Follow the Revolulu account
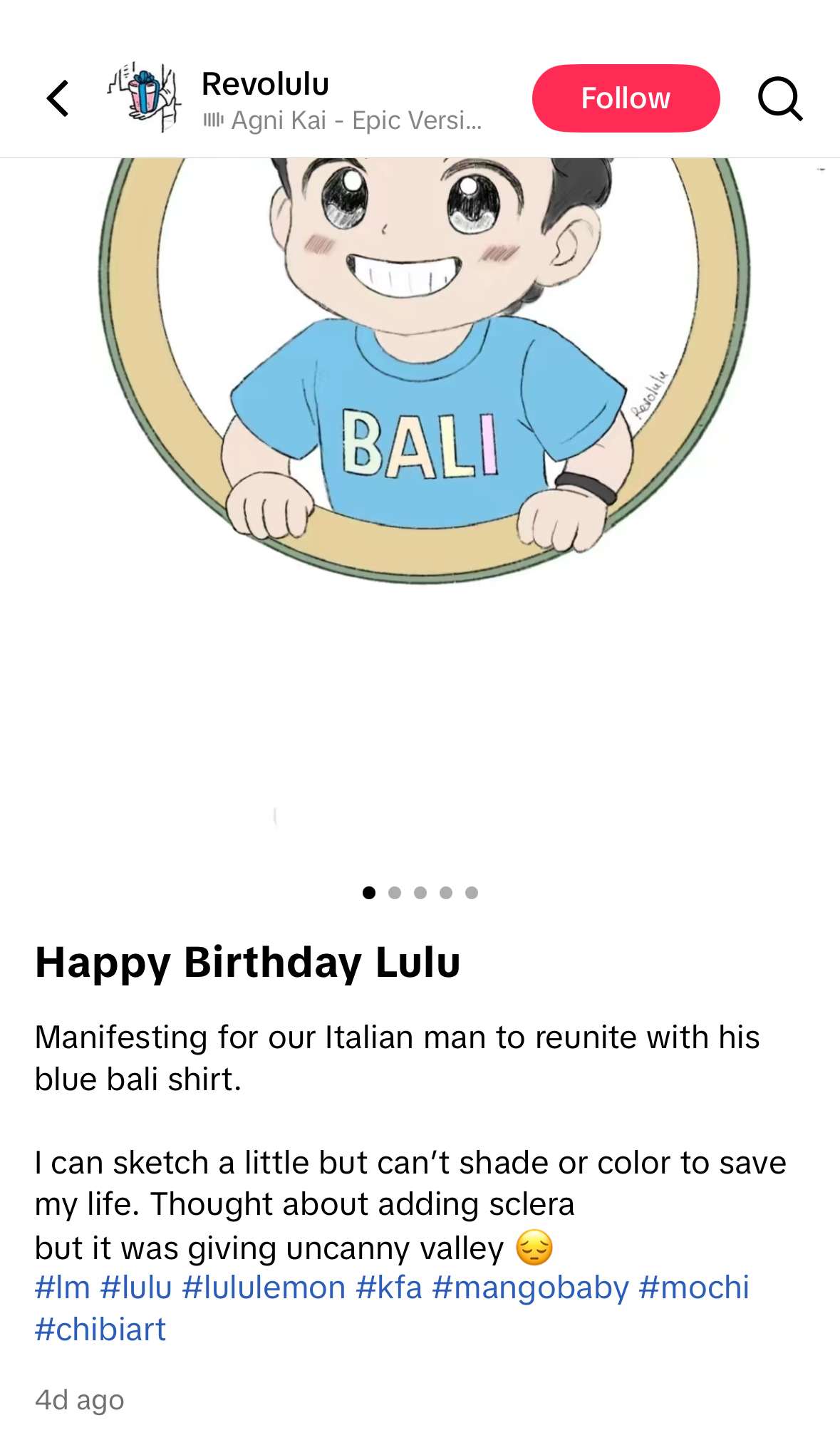 coord(626,98)
